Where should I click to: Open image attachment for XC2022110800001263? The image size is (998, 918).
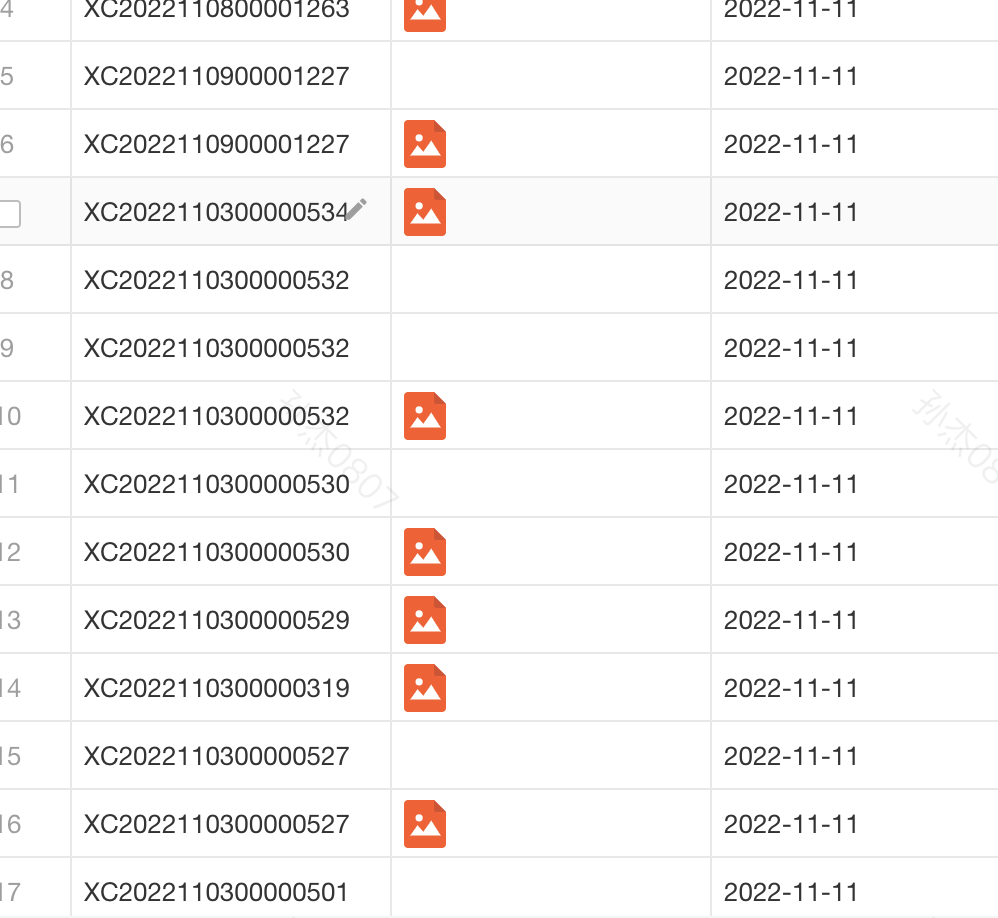(x=425, y=13)
